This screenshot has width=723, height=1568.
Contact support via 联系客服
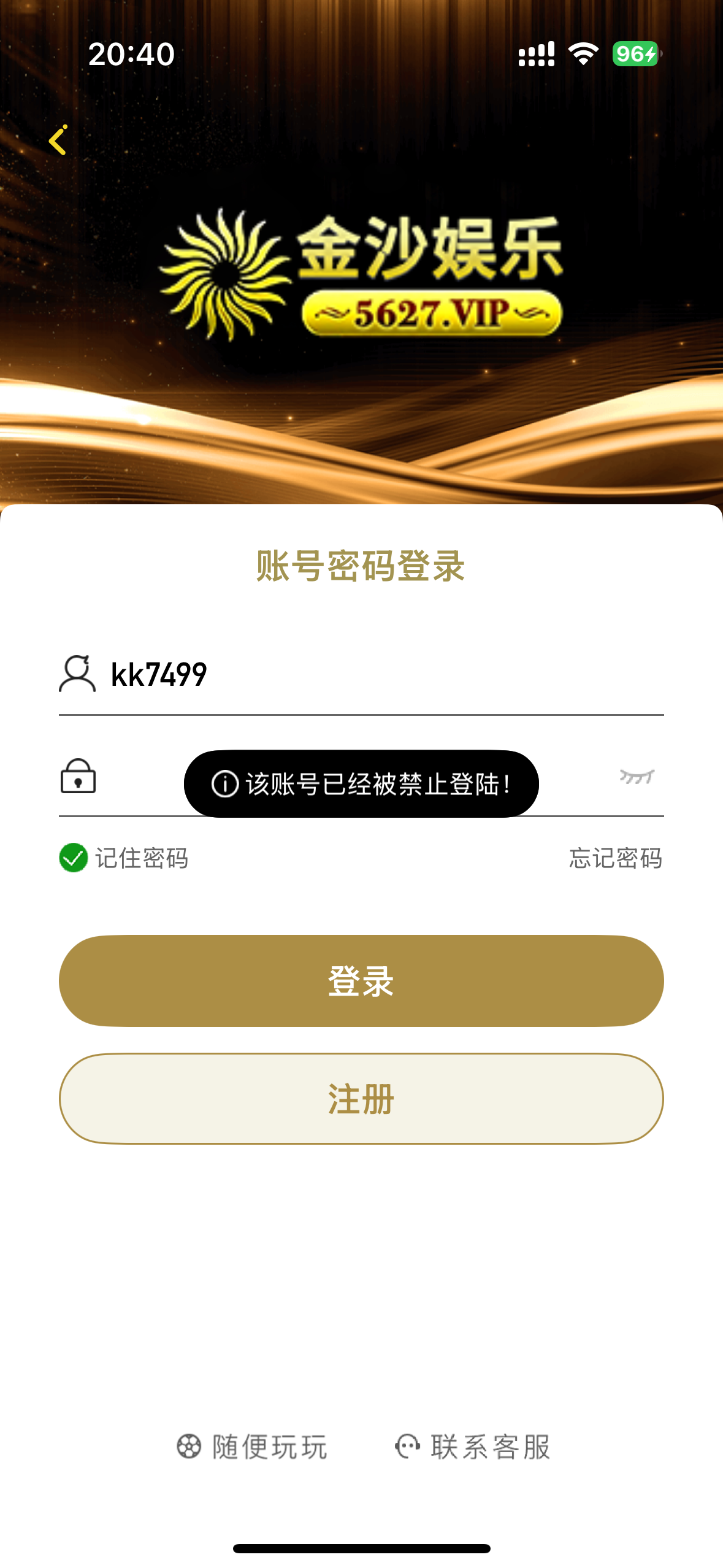pyautogui.click(x=473, y=1447)
